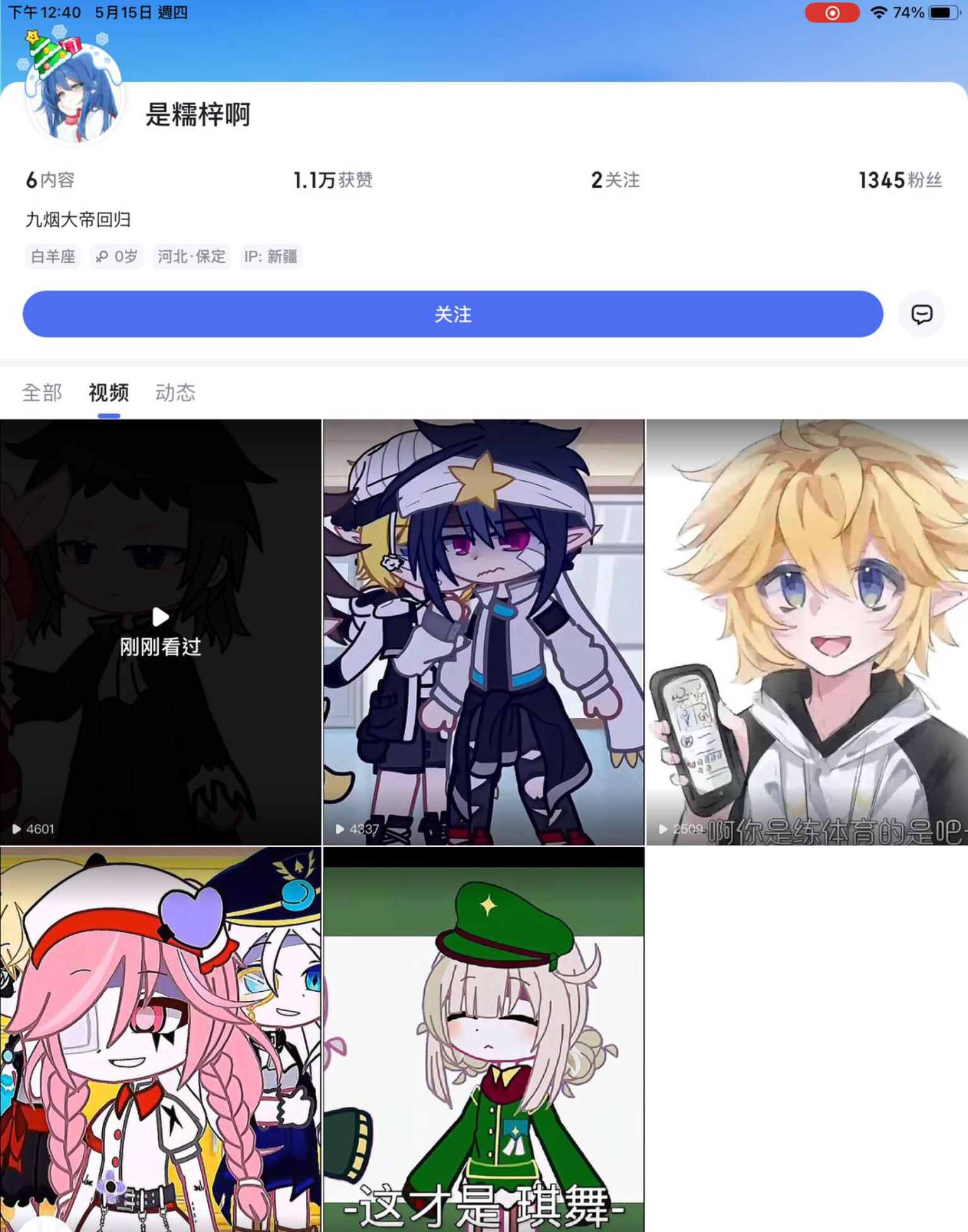View the 1345 粉丝 followers list

click(x=899, y=180)
